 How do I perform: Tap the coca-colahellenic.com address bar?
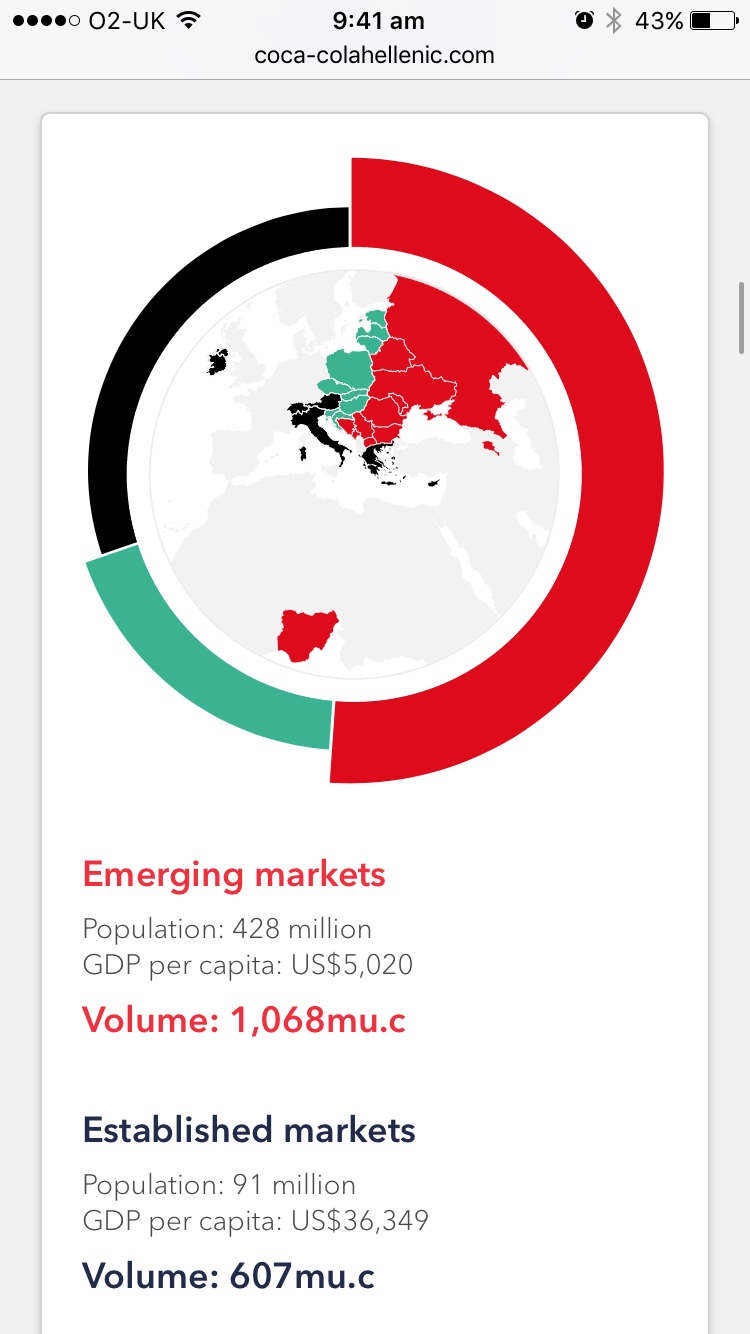(374, 56)
